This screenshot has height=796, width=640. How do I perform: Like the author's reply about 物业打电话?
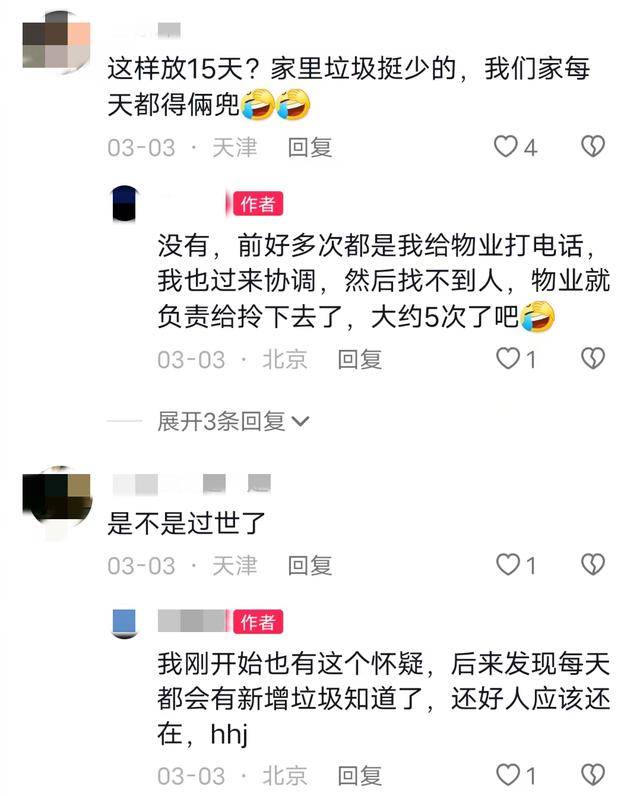click(x=509, y=359)
